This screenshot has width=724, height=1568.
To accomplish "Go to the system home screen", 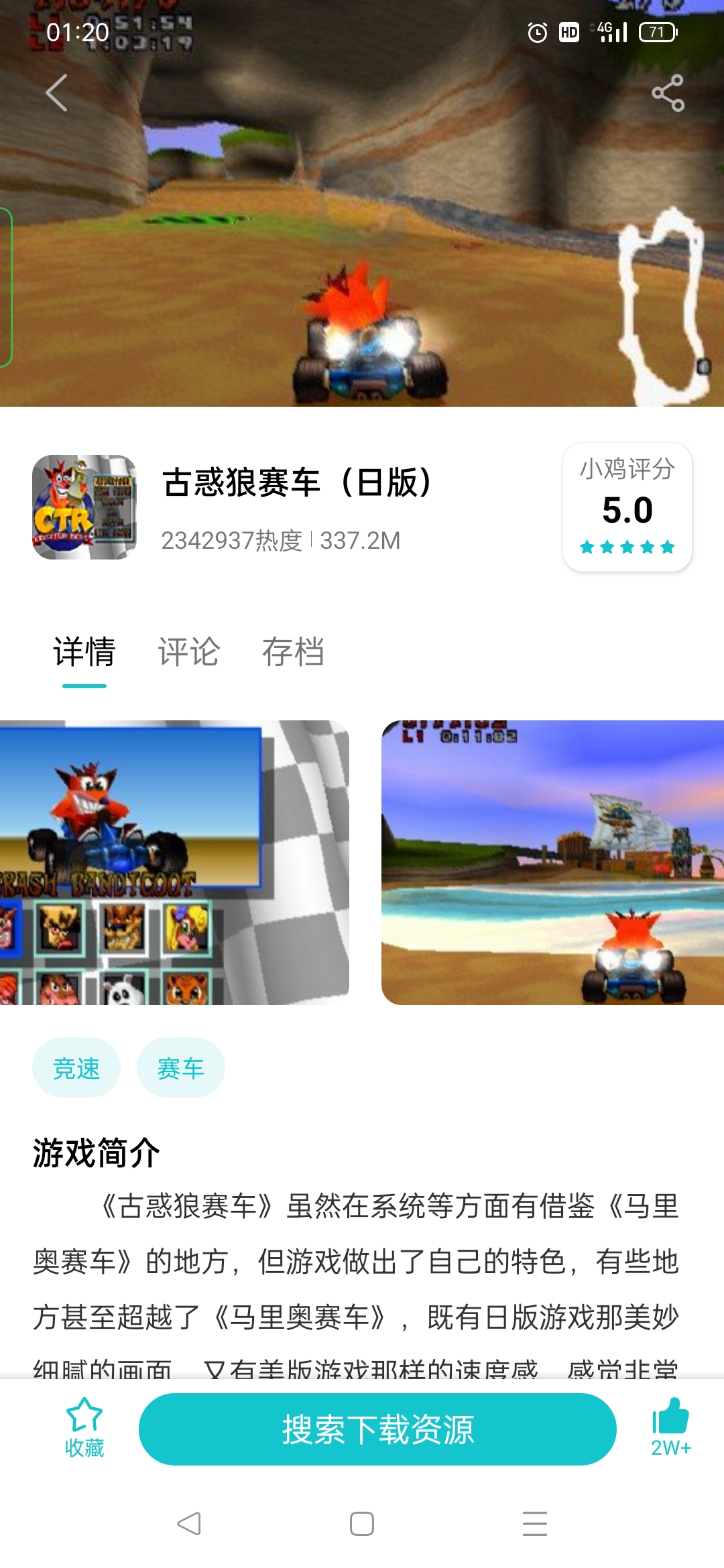I will pos(362,1524).
